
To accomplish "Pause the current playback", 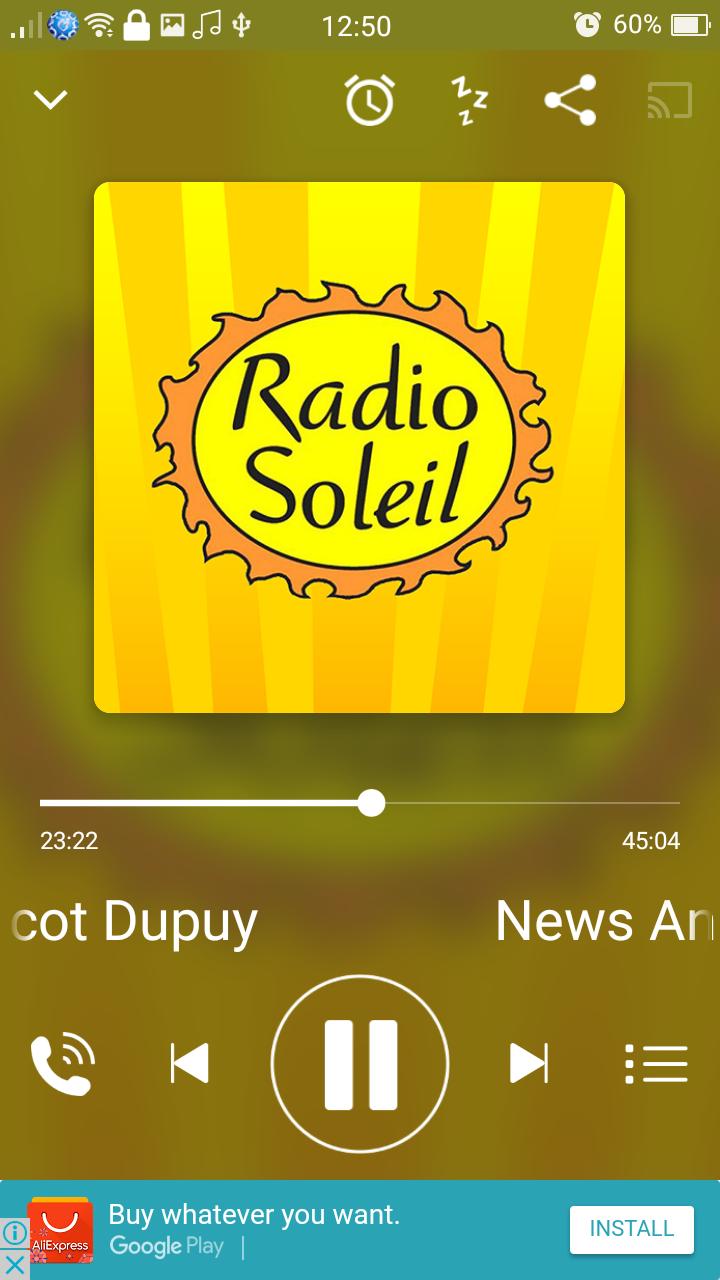I will point(360,1064).
